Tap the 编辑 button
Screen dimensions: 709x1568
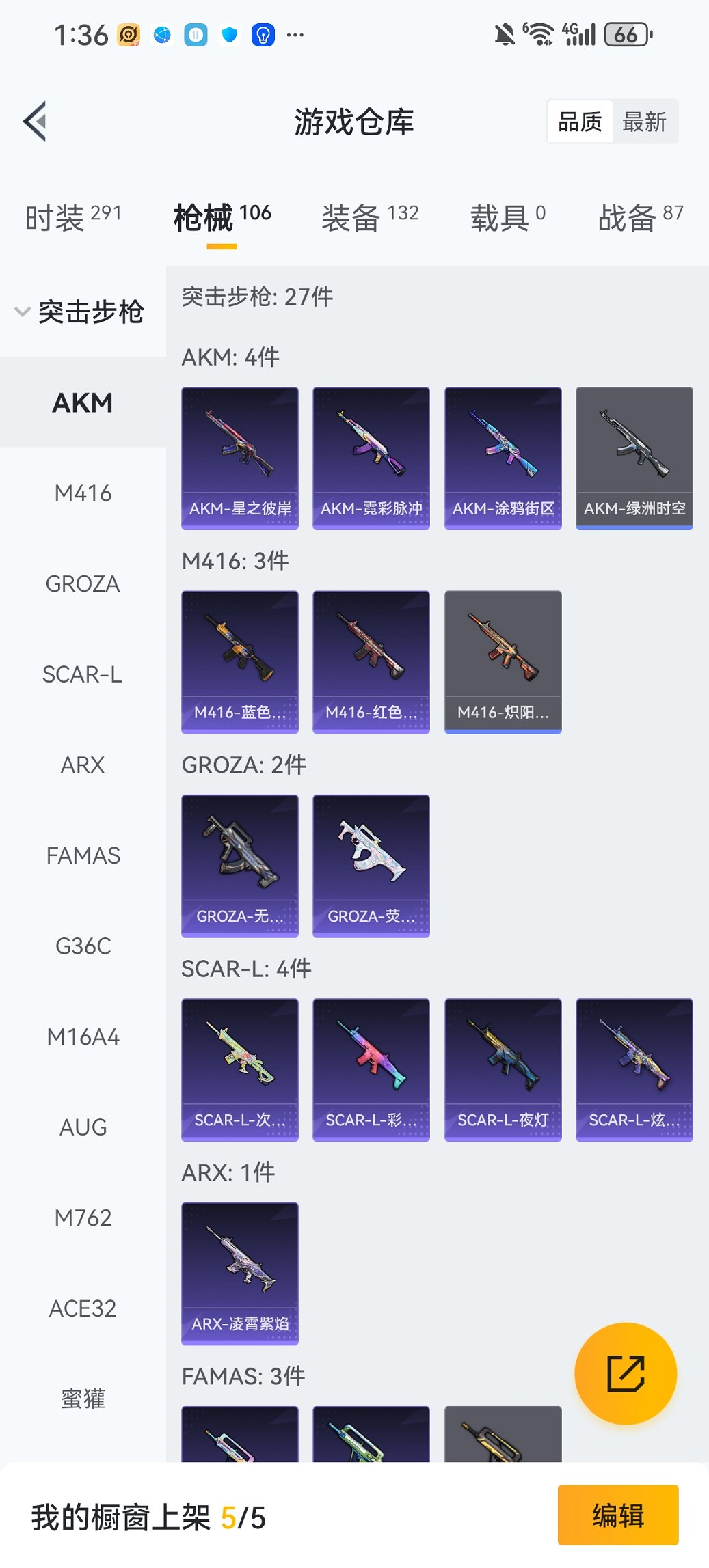tap(617, 1515)
